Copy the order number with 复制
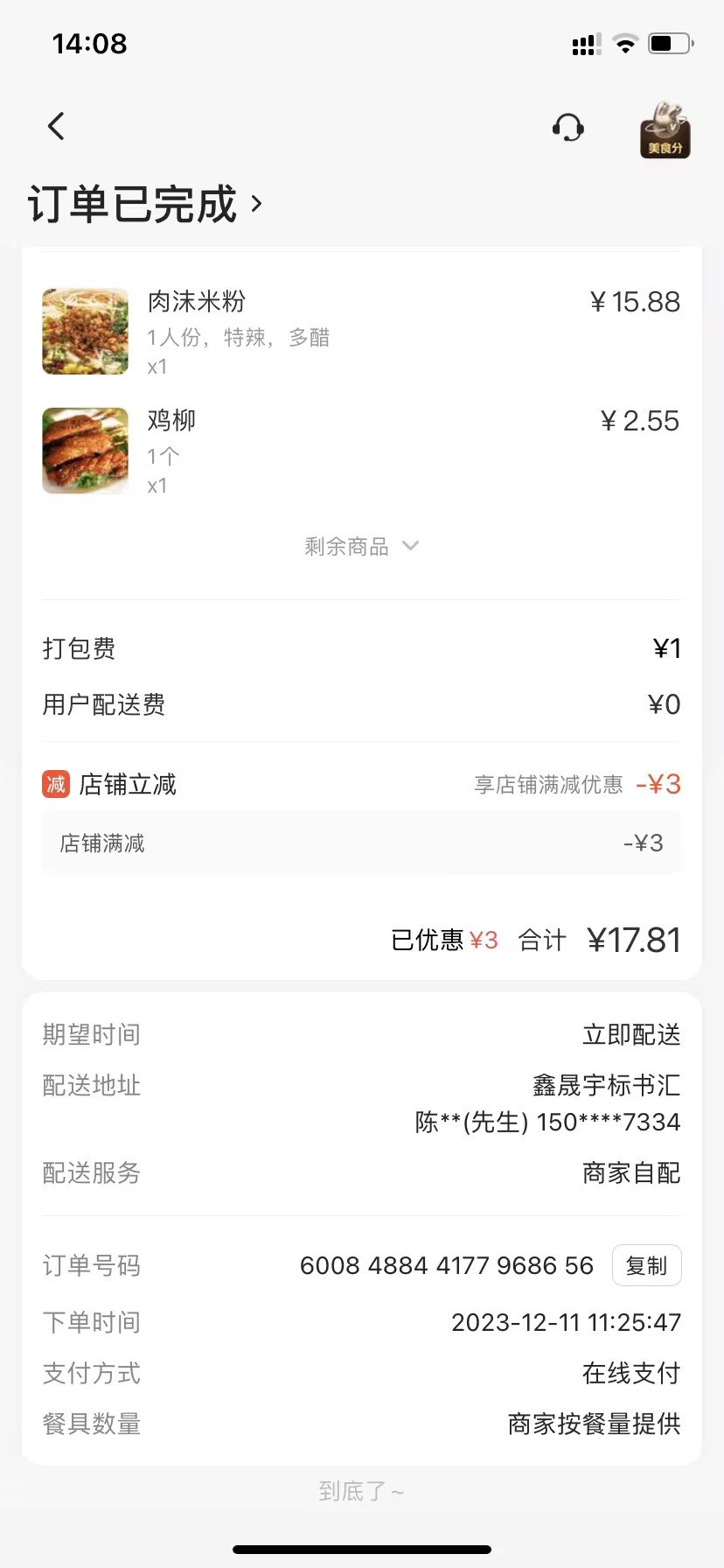The image size is (724, 1568). pyautogui.click(x=646, y=1265)
